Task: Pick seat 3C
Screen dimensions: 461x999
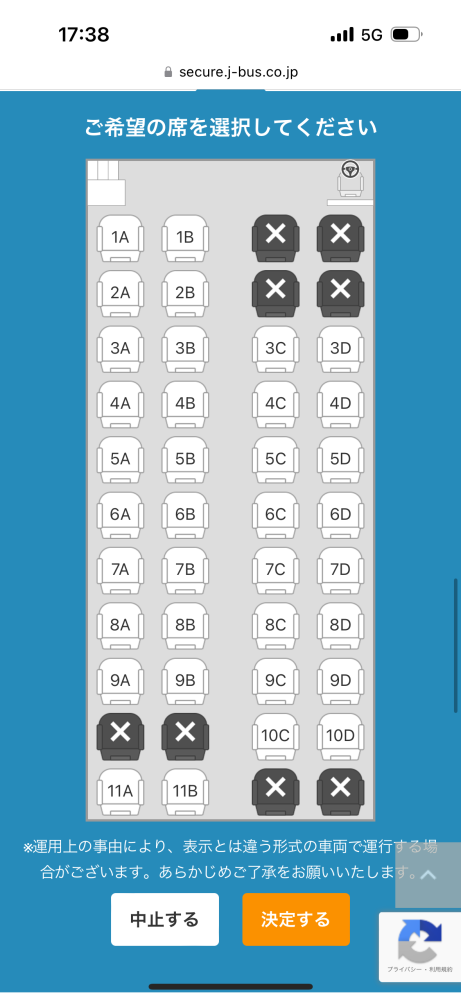Action: 275,349
